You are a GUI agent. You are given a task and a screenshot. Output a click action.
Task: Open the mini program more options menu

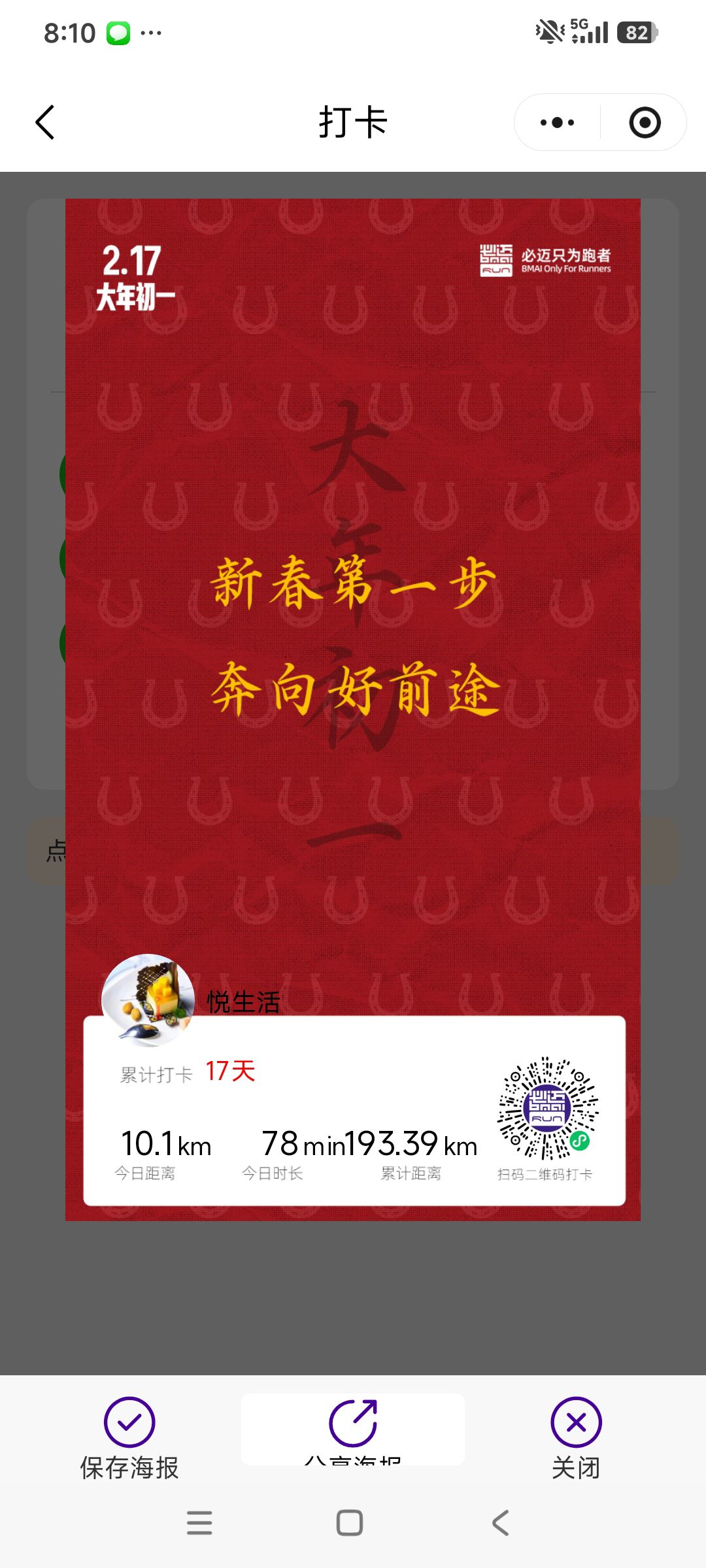point(557,123)
